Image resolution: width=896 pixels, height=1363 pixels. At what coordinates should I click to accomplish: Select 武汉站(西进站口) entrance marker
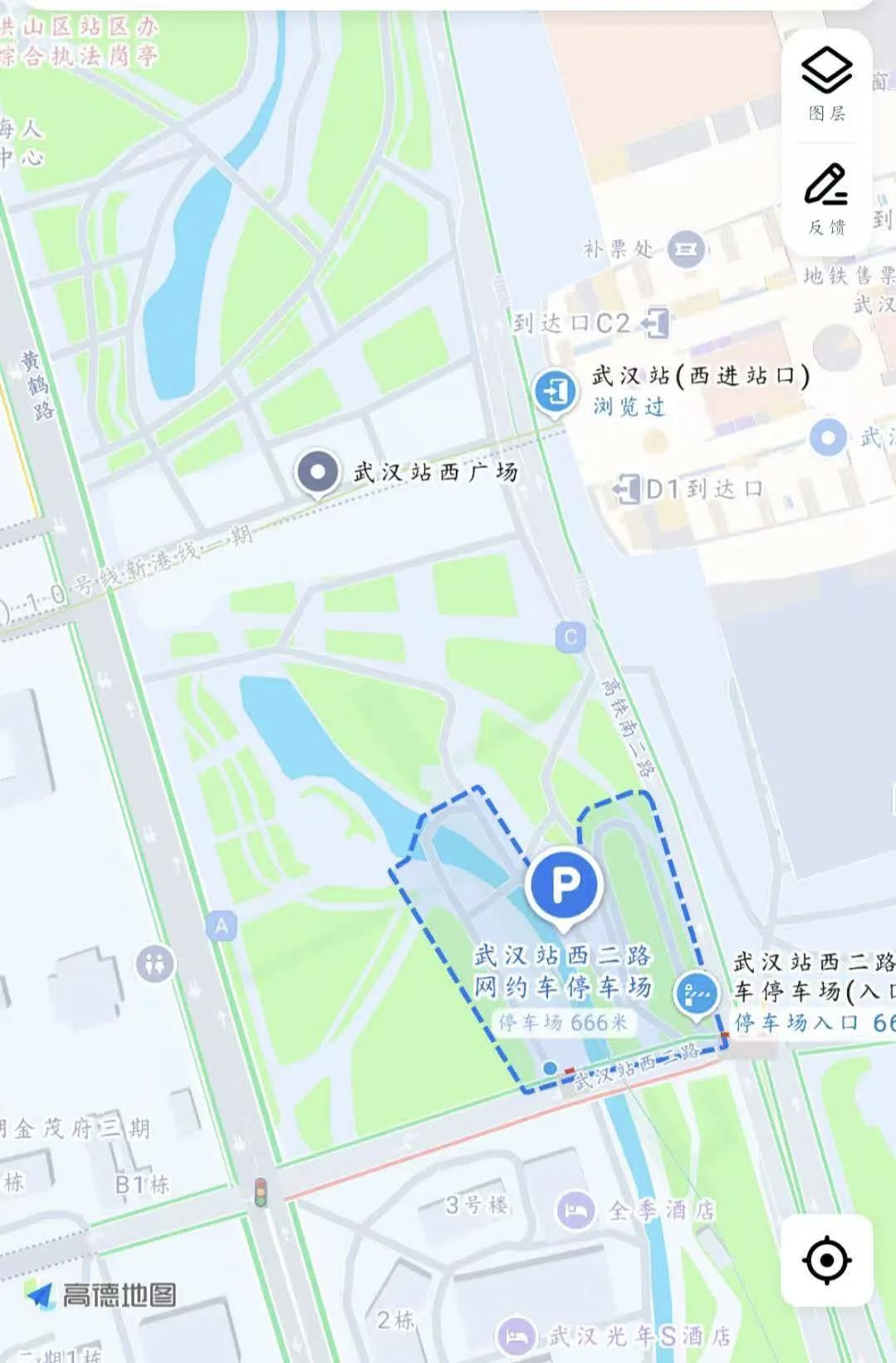(x=555, y=390)
